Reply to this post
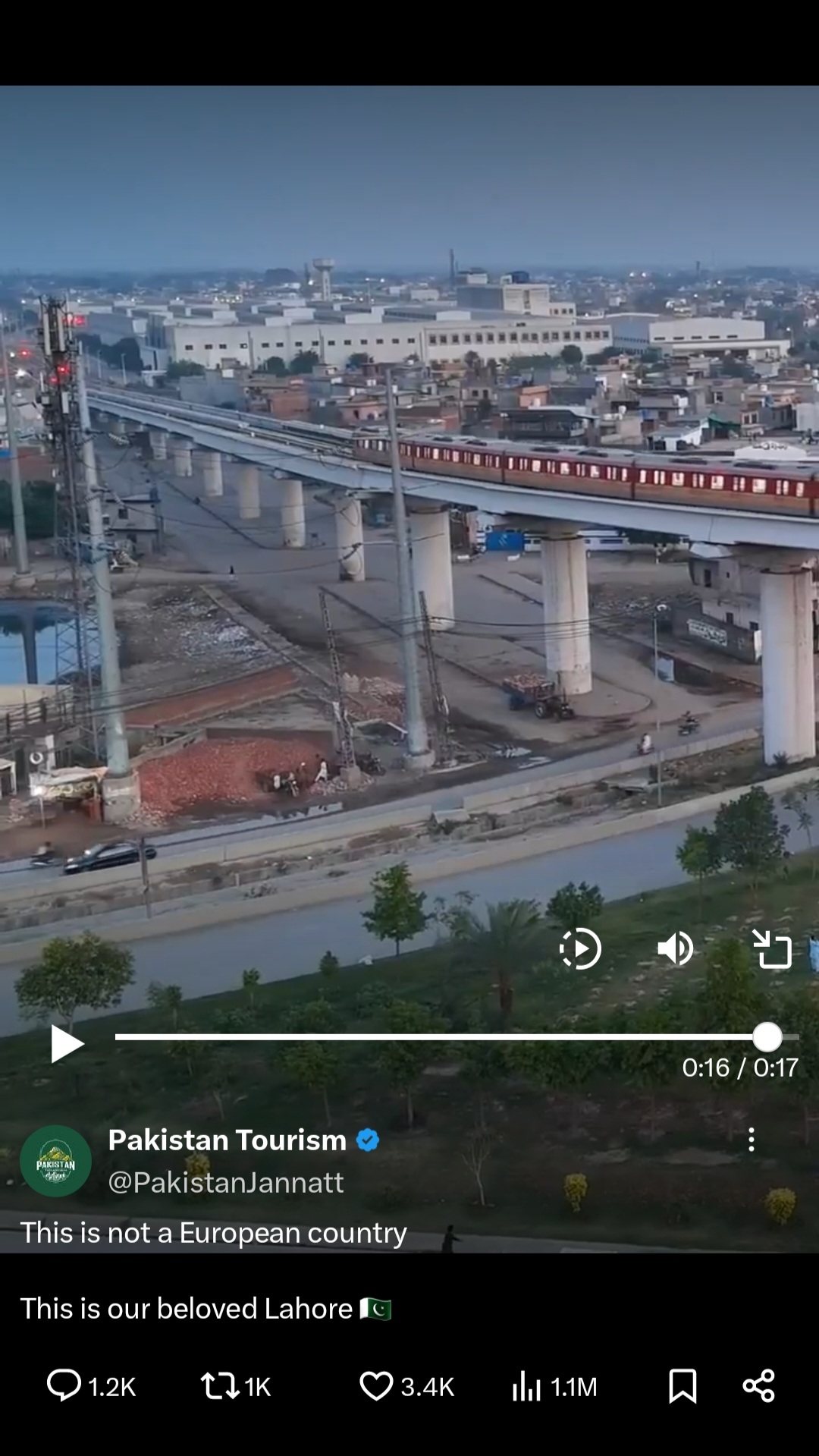This screenshot has height=1456, width=819. pos(64,1385)
